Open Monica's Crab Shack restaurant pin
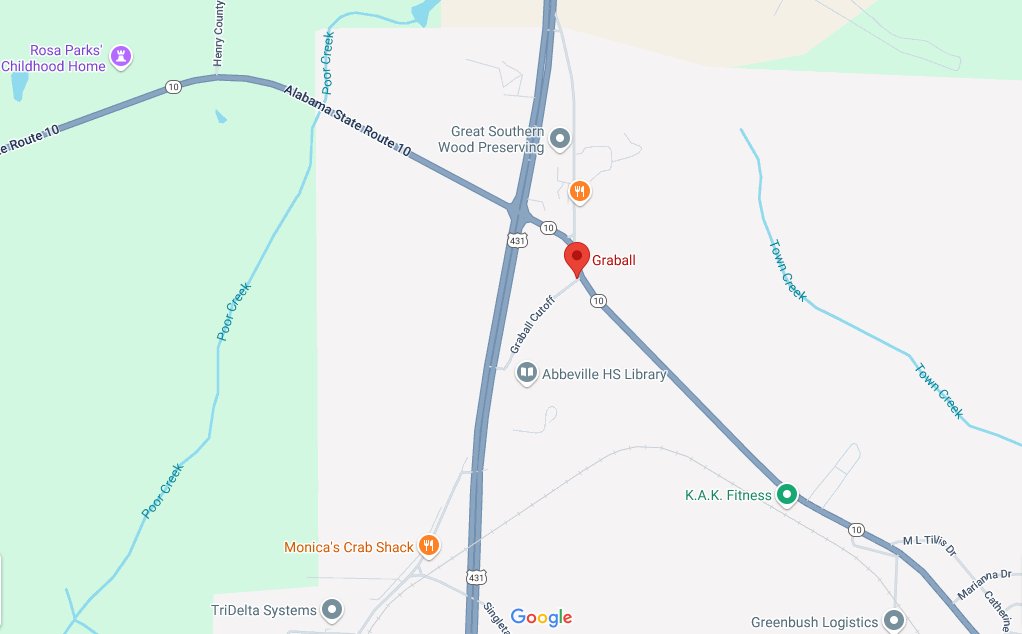Viewport: 1022px width, 634px height. click(428, 546)
